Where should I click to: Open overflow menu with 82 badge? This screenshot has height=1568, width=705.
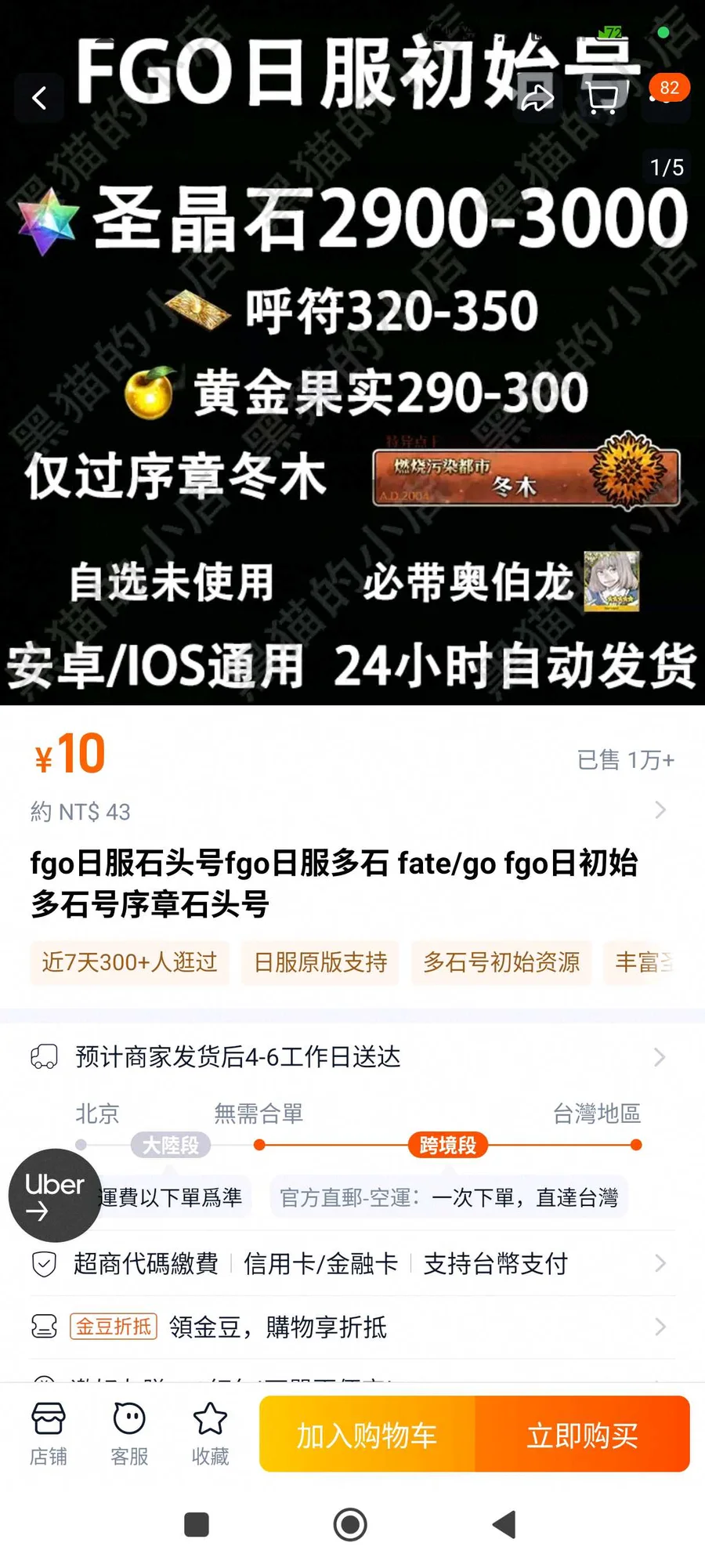664,99
